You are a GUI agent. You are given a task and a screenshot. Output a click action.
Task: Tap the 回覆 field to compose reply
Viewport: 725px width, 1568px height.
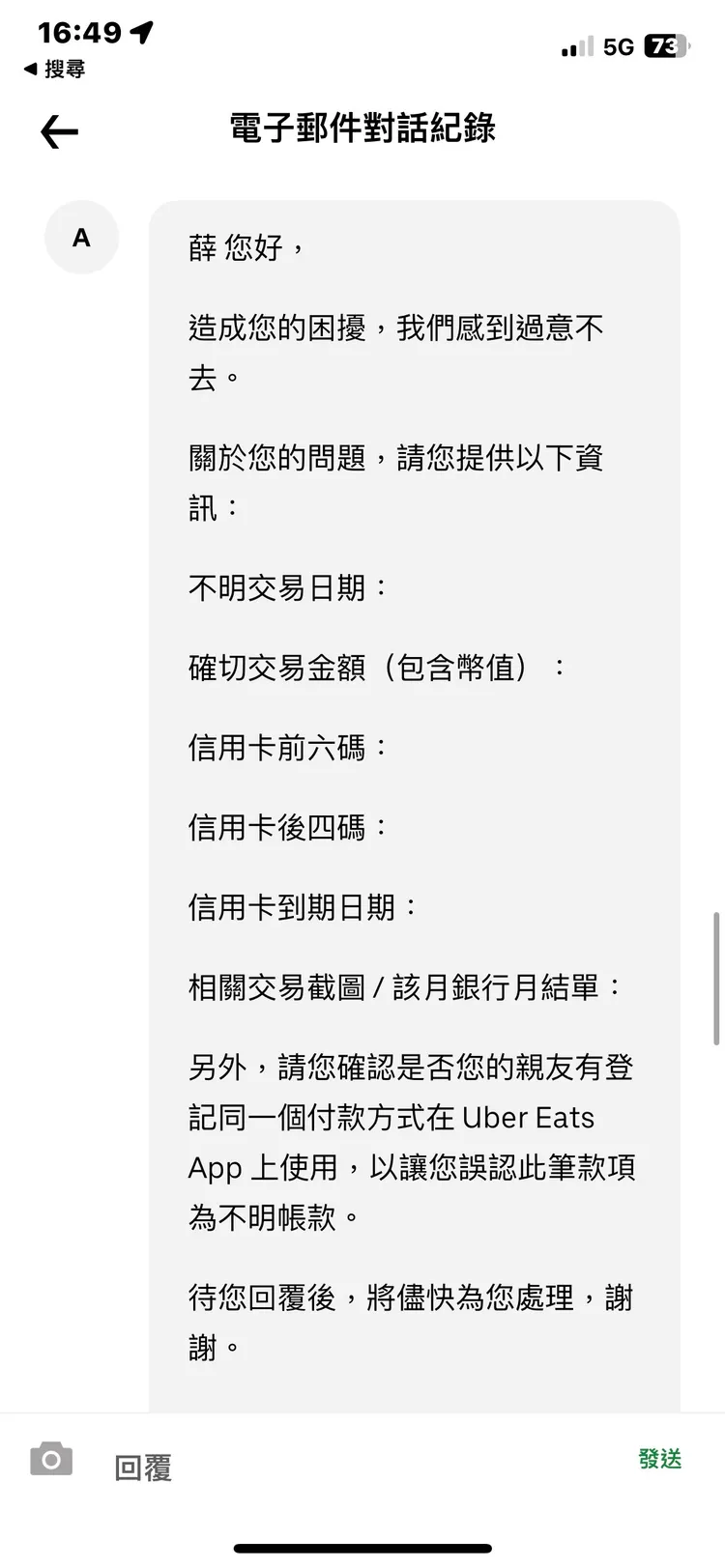point(141,1467)
